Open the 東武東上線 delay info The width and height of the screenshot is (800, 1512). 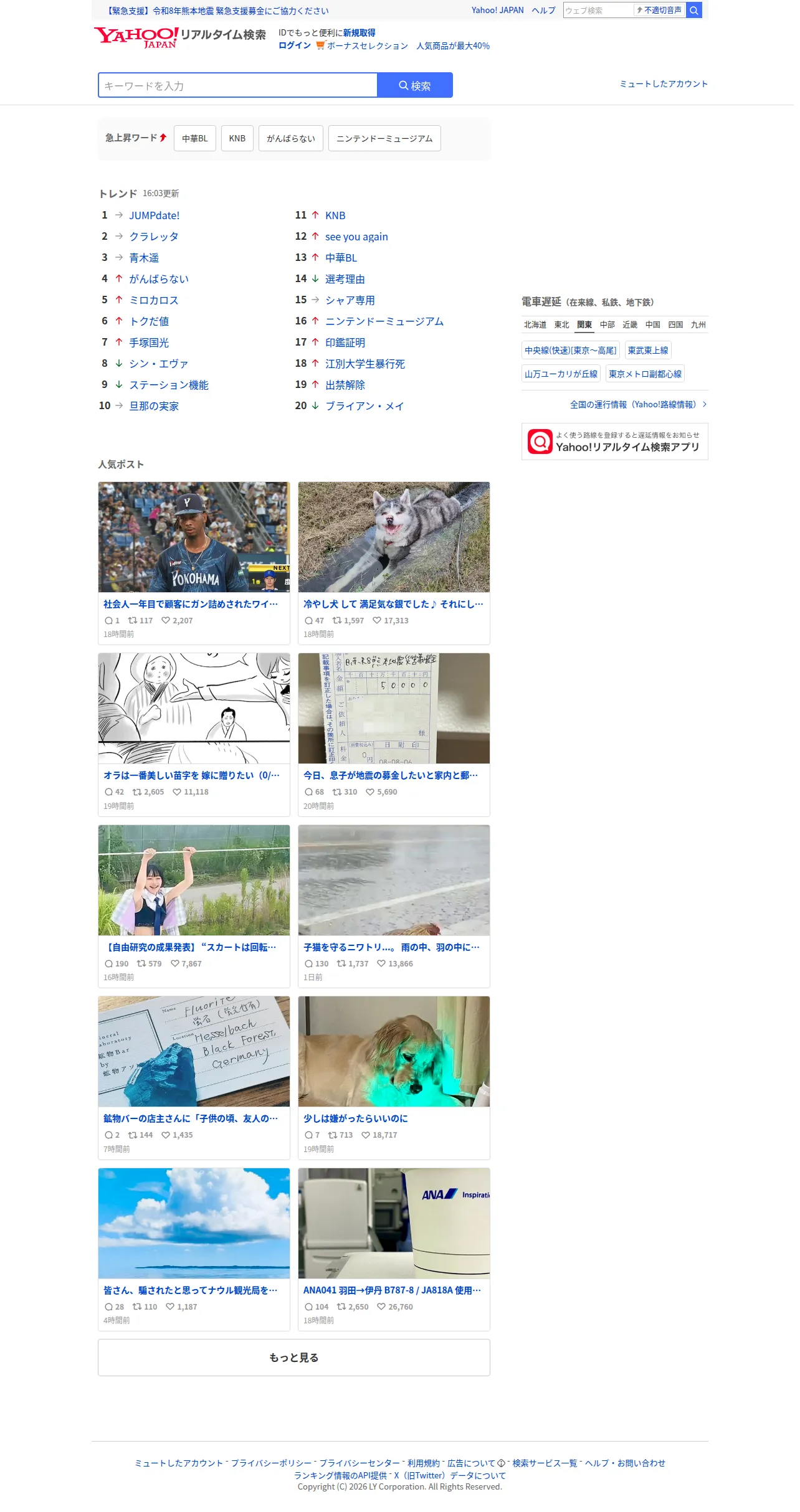[648, 351]
